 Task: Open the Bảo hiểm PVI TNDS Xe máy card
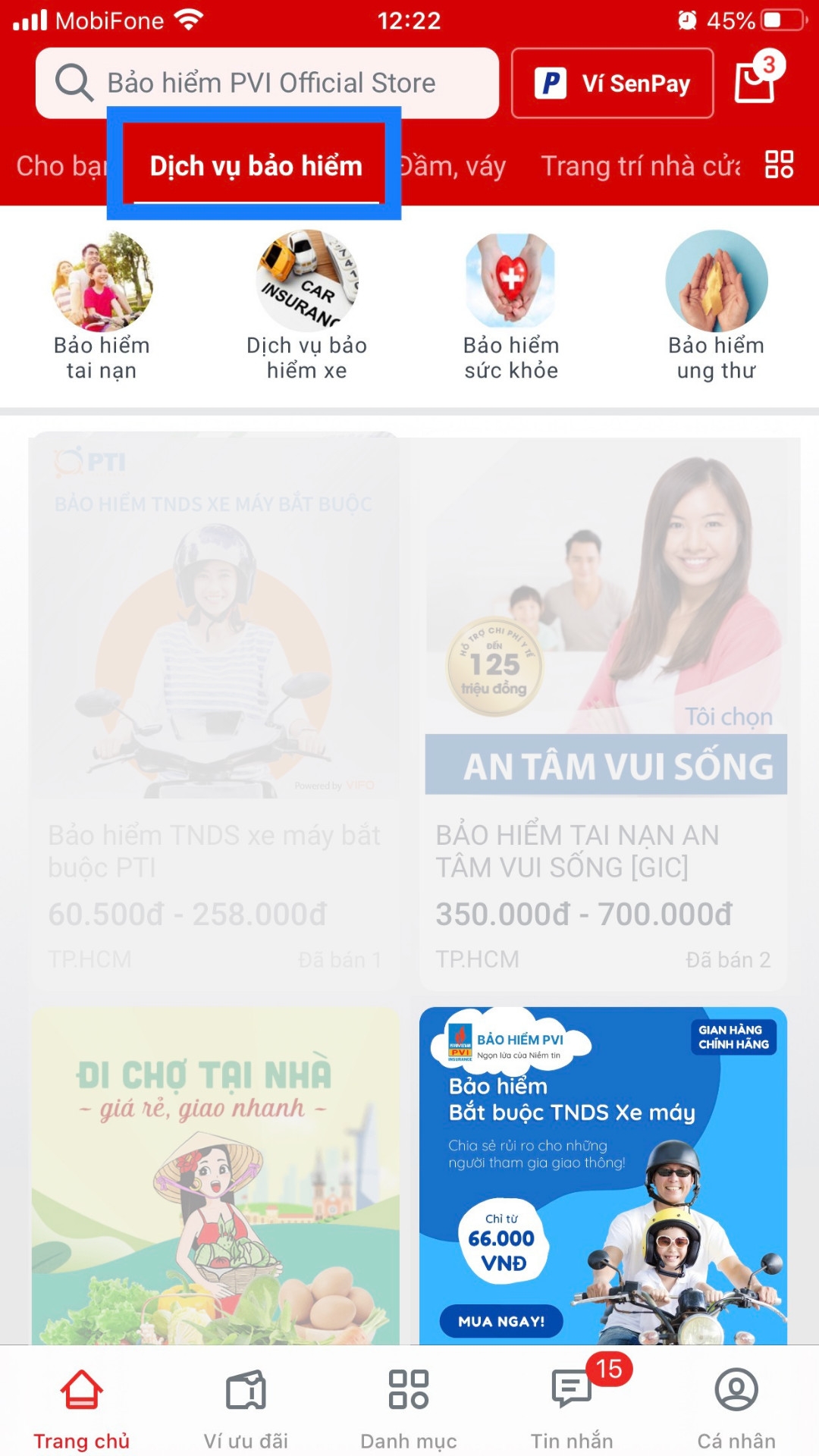(x=604, y=1175)
